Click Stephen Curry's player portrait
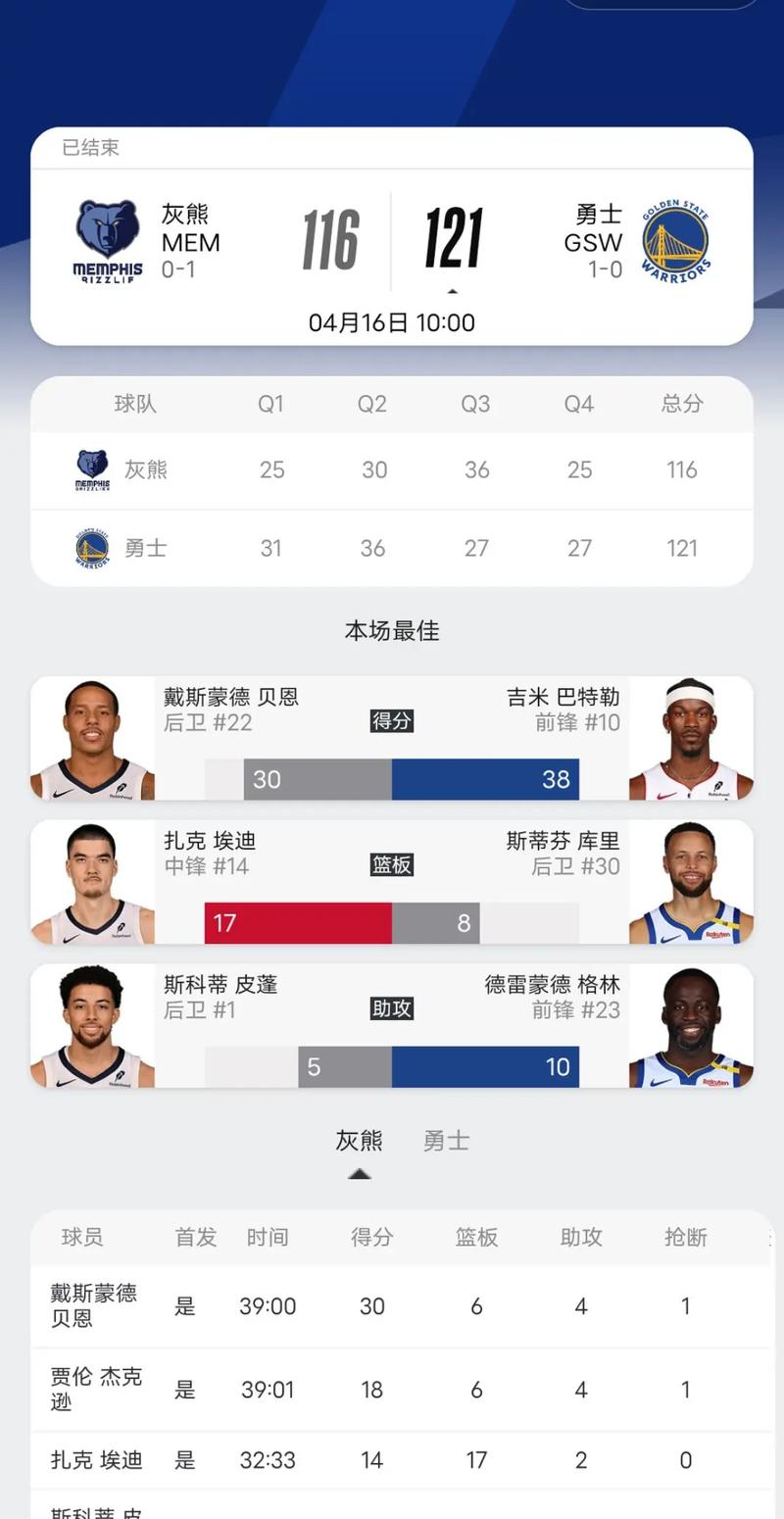784x1519 pixels. (694, 881)
